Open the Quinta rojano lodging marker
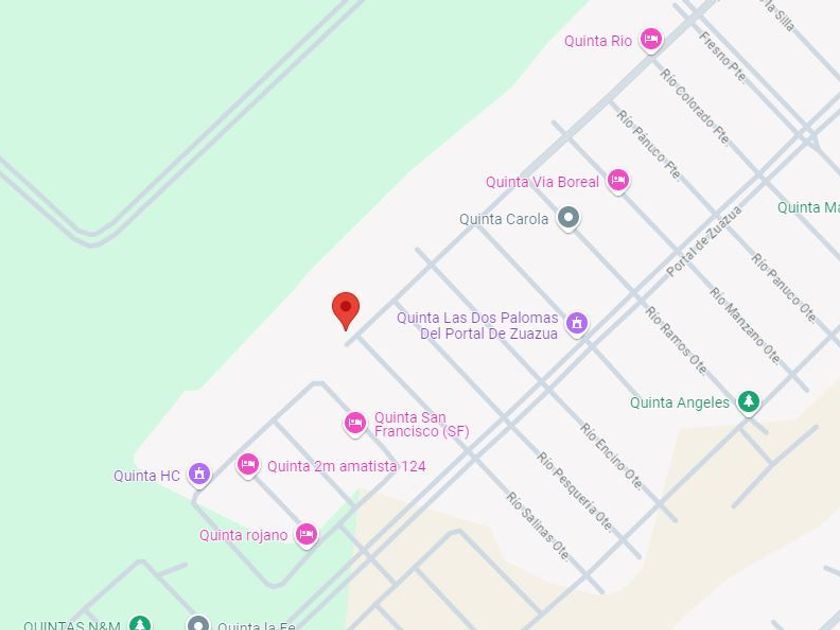 click(306, 534)
